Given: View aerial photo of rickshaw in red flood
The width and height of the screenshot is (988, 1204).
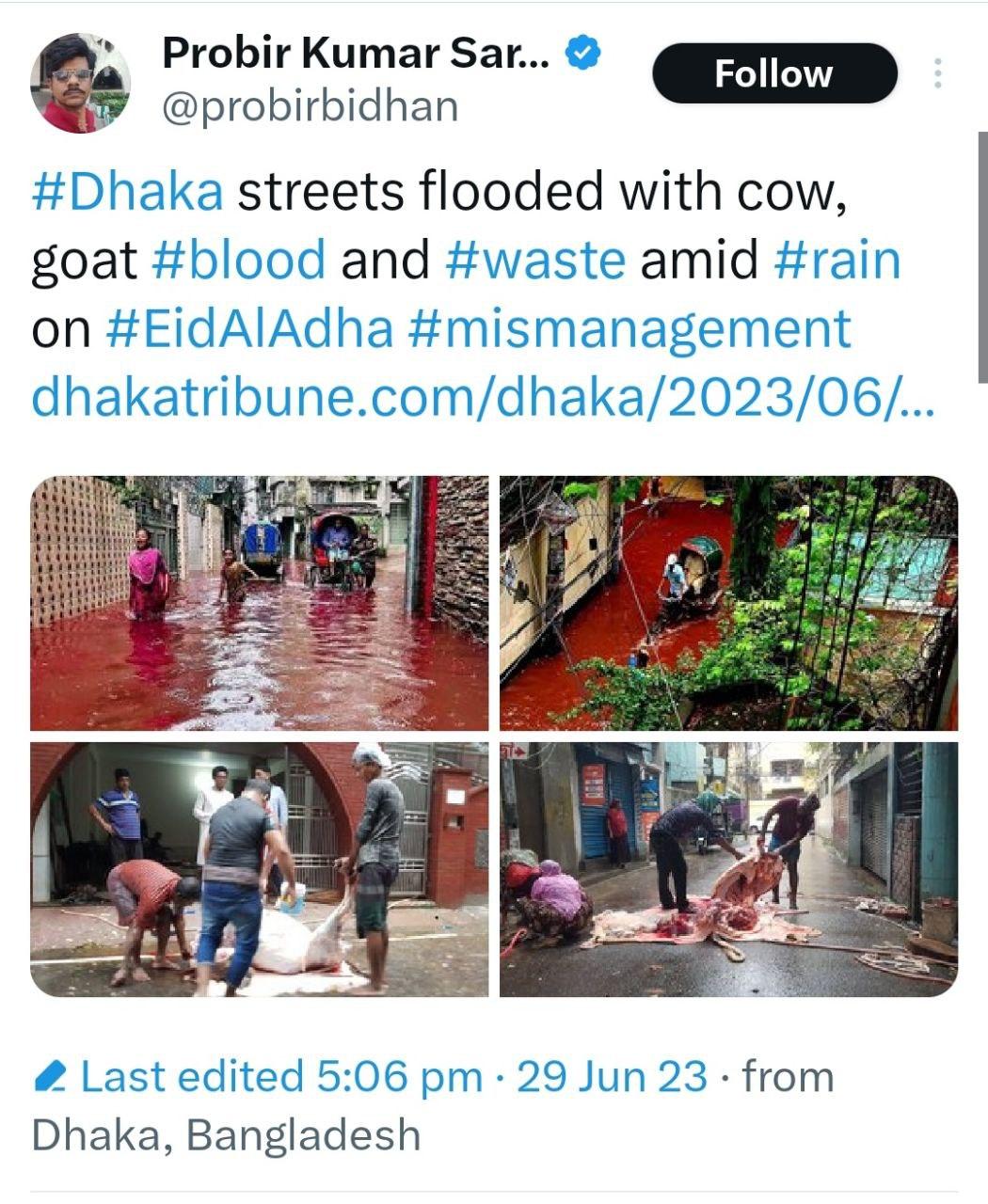Looking at the screenshot, I should [728, 602].
